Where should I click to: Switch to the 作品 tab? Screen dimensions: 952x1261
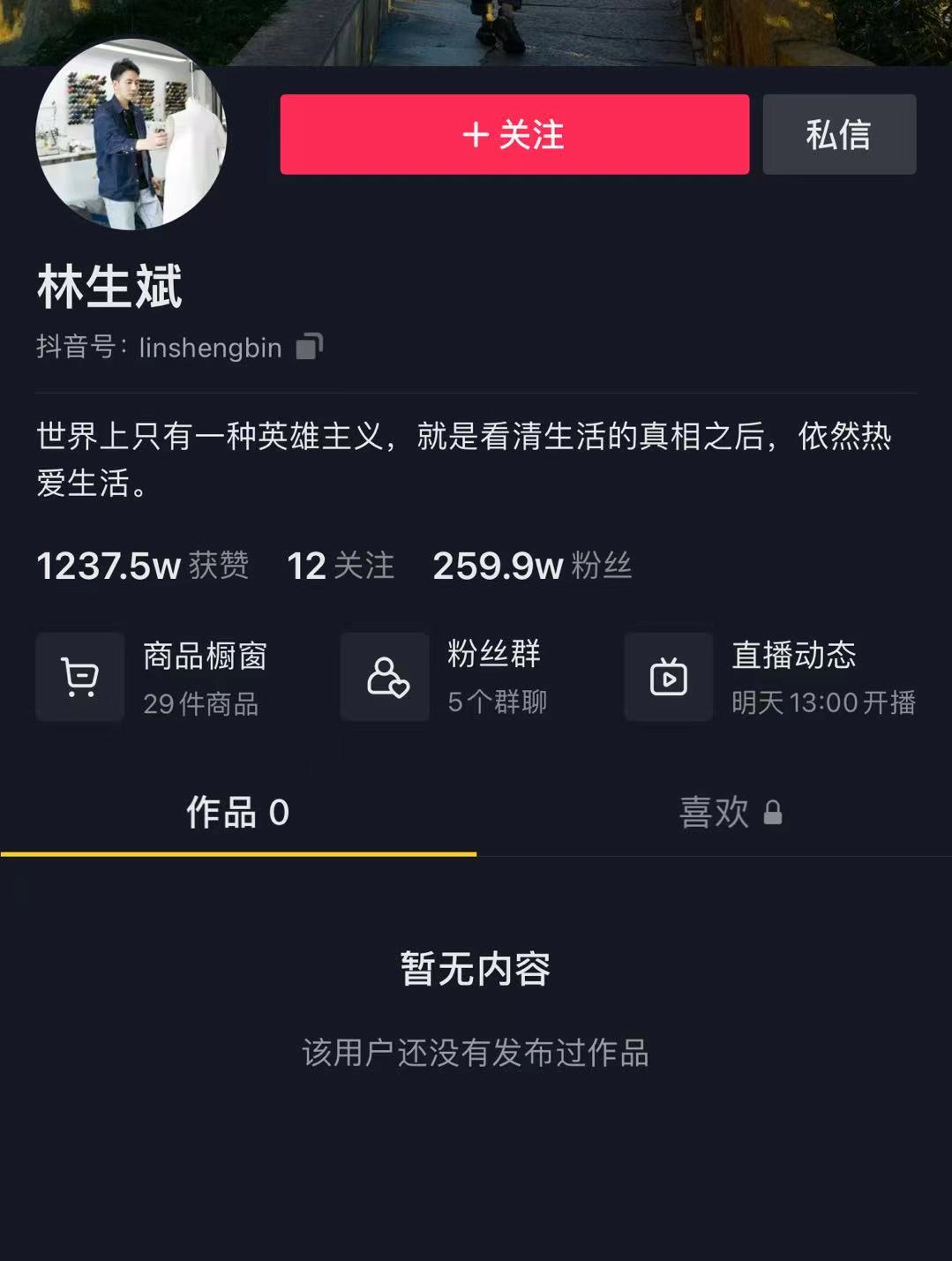[237, 813]
